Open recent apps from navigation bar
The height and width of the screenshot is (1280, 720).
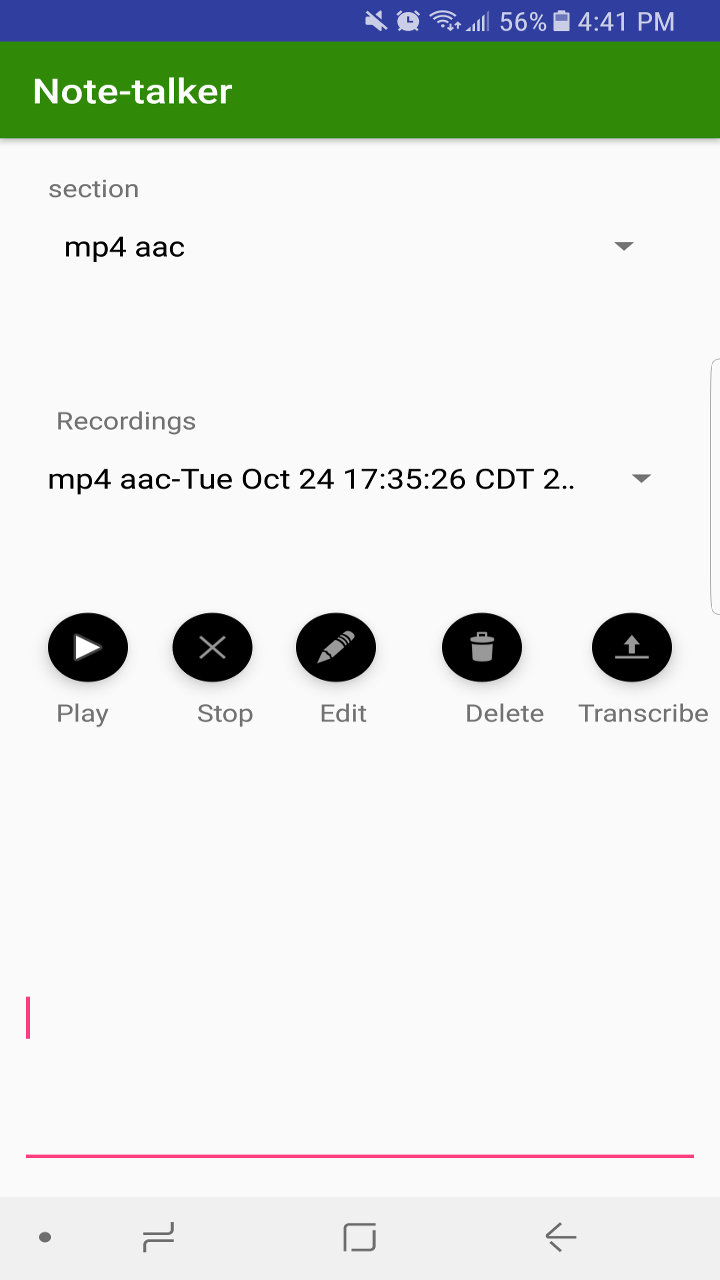[x=158, y=1238]
